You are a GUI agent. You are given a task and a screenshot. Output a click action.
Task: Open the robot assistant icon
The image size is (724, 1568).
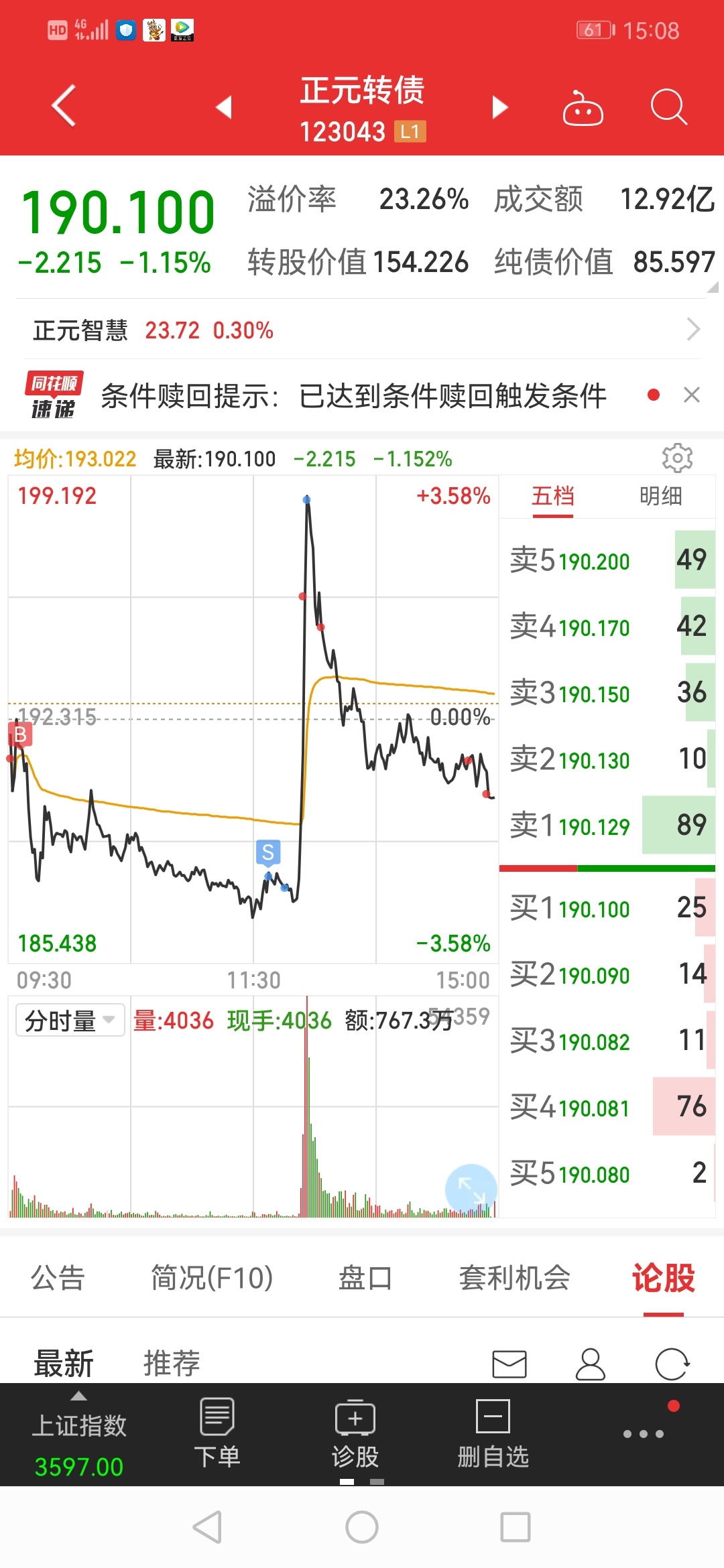pos(583,107)
